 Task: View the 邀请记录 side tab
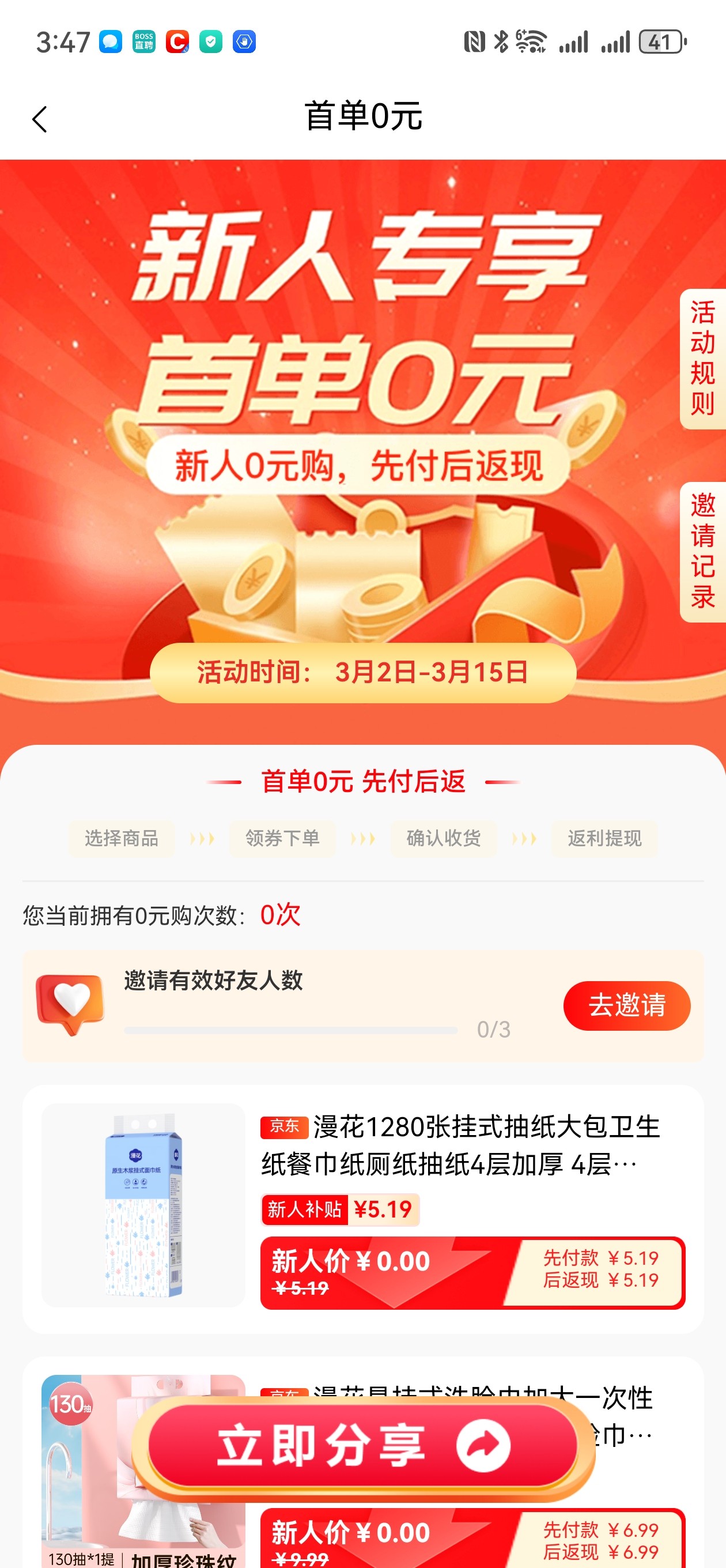[702, 552]
